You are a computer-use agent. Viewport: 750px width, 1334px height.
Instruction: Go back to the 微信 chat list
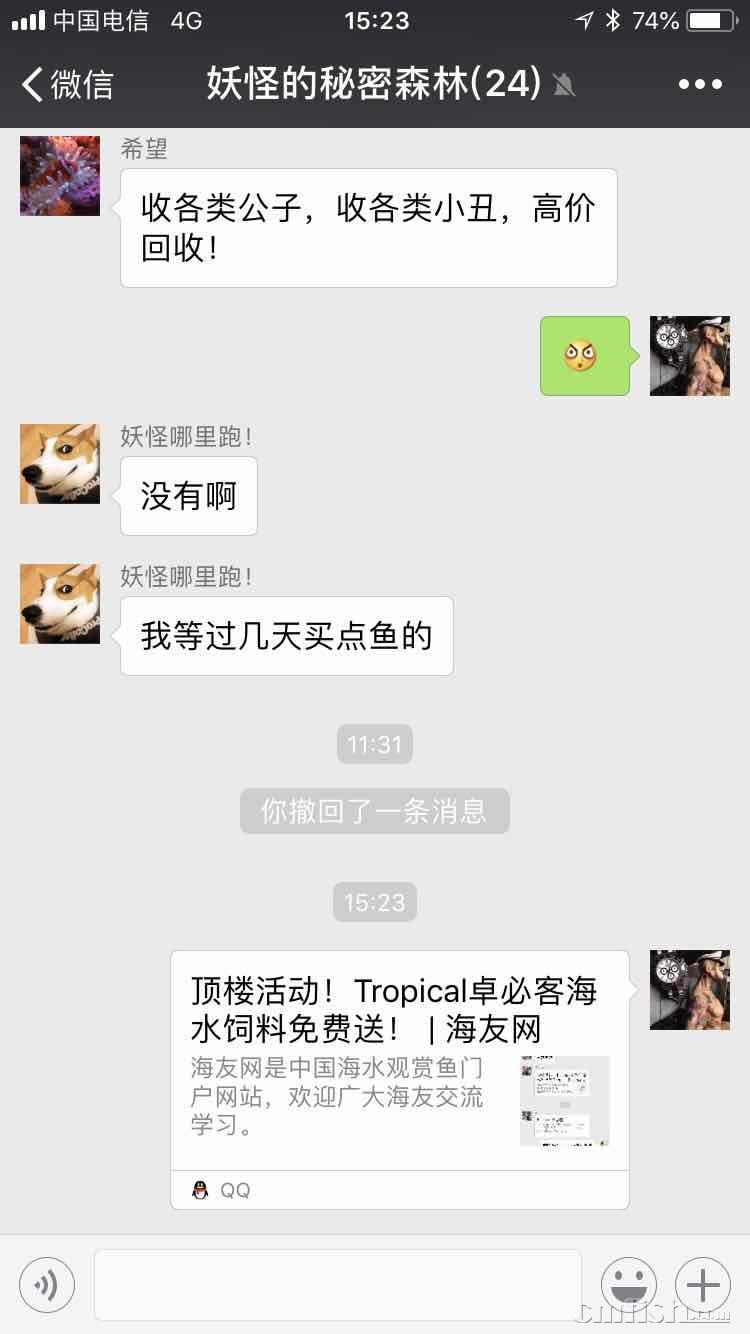click(68, 84)
